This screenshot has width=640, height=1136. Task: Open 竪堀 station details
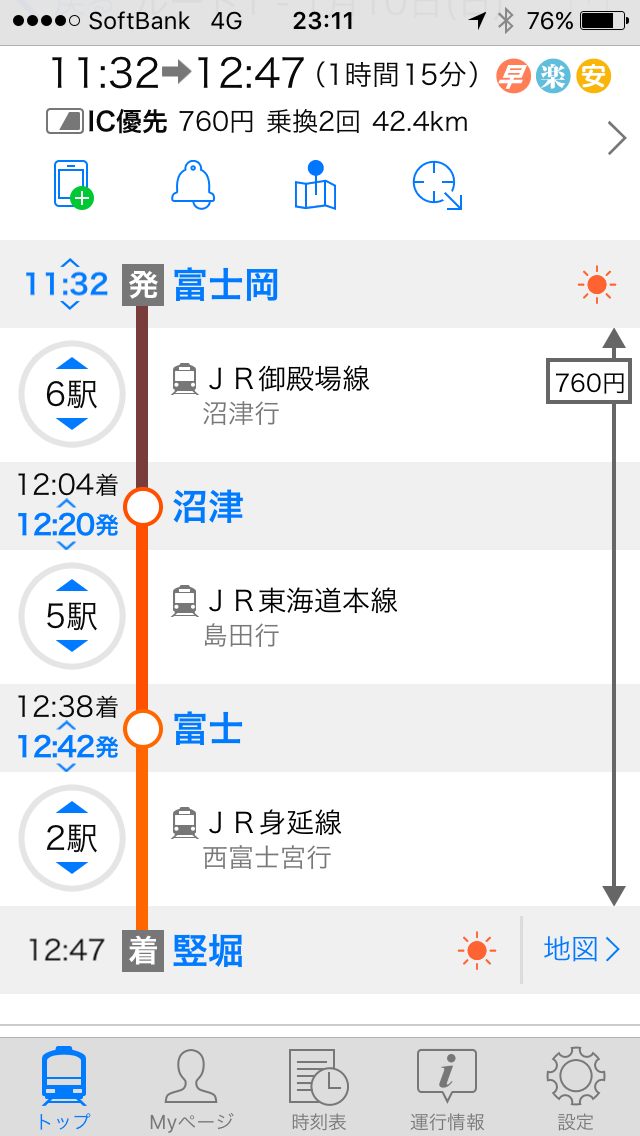point(208,950)
